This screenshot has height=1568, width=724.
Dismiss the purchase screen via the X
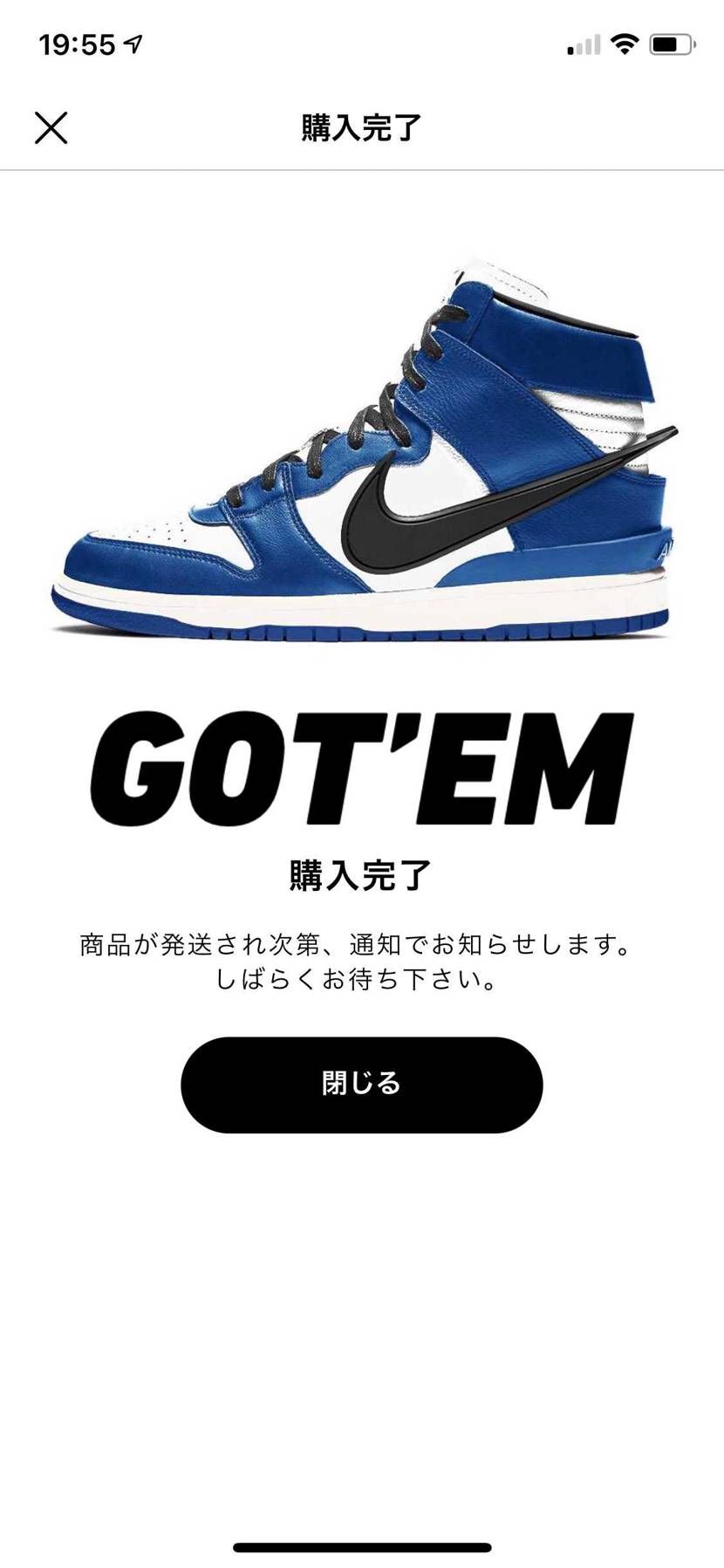(x=51, y=127)
